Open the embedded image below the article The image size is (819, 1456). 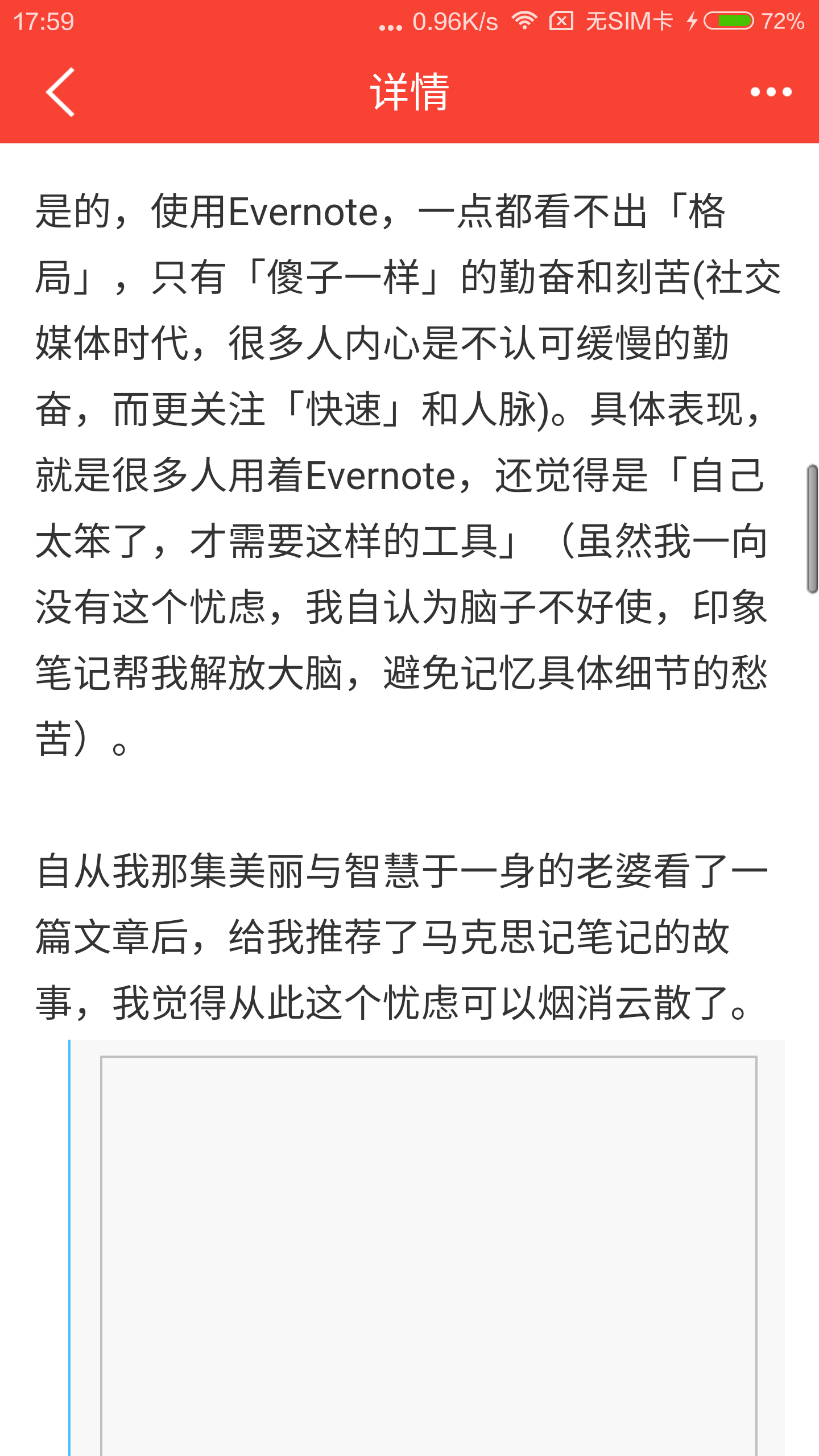(428, 1251)
